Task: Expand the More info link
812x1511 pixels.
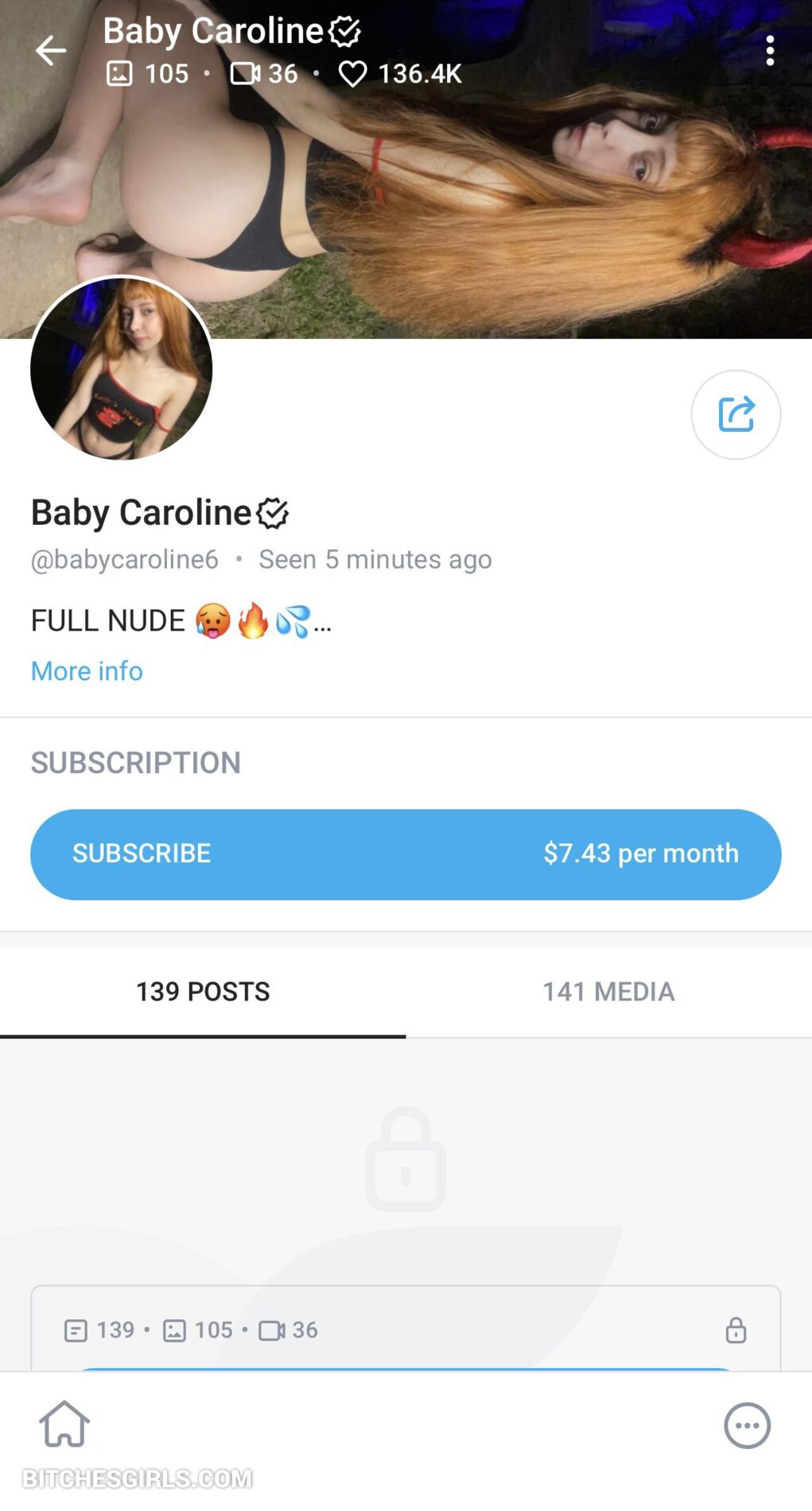Action: (x=87, y=670)
